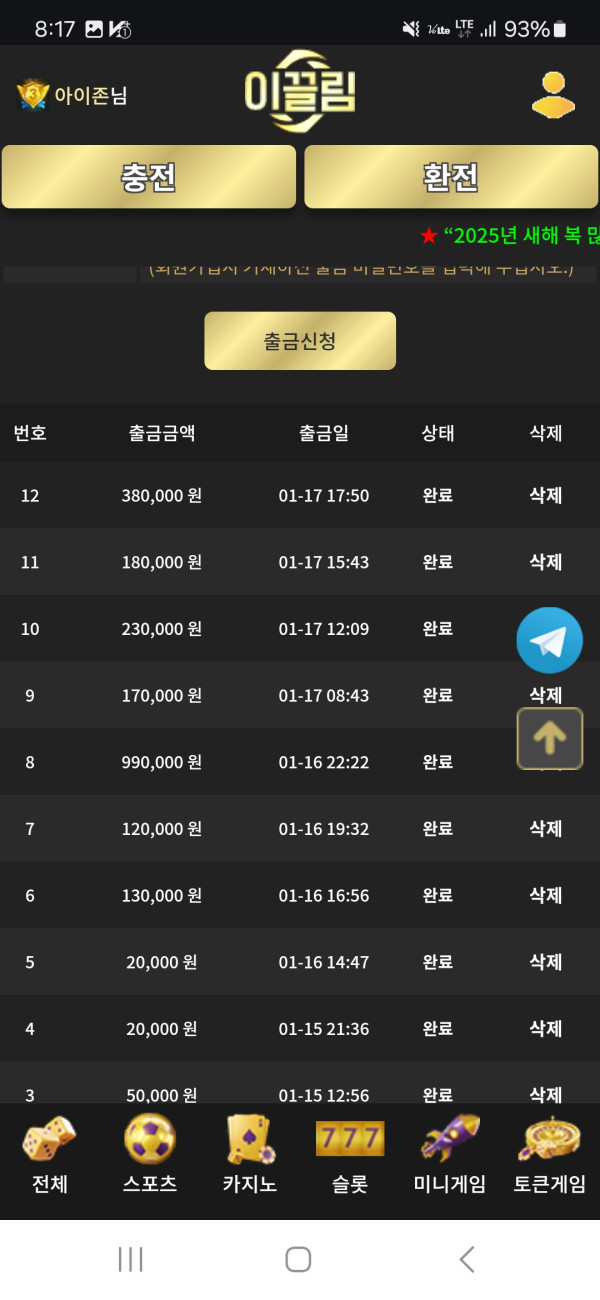Jump to top with the arrow button
600x1300 pixels.
[x=549, y=738]
